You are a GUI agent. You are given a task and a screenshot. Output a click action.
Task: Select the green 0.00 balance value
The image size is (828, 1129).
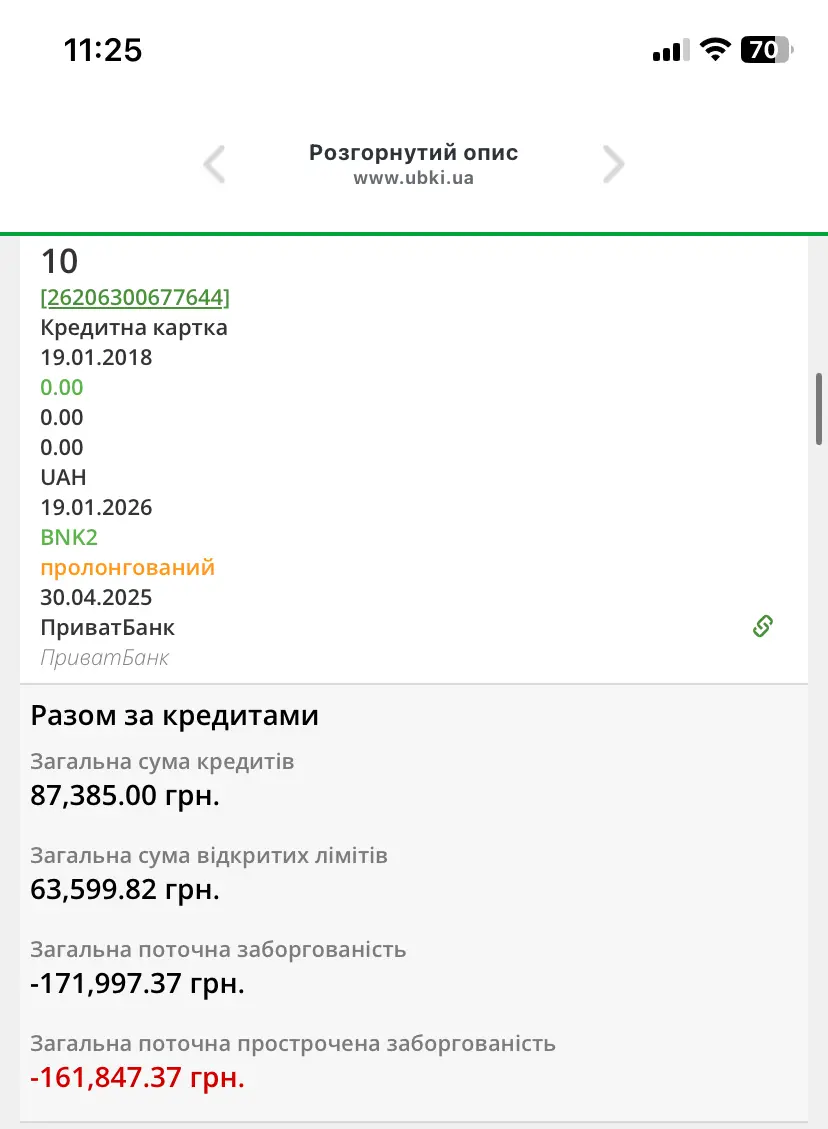62,387
